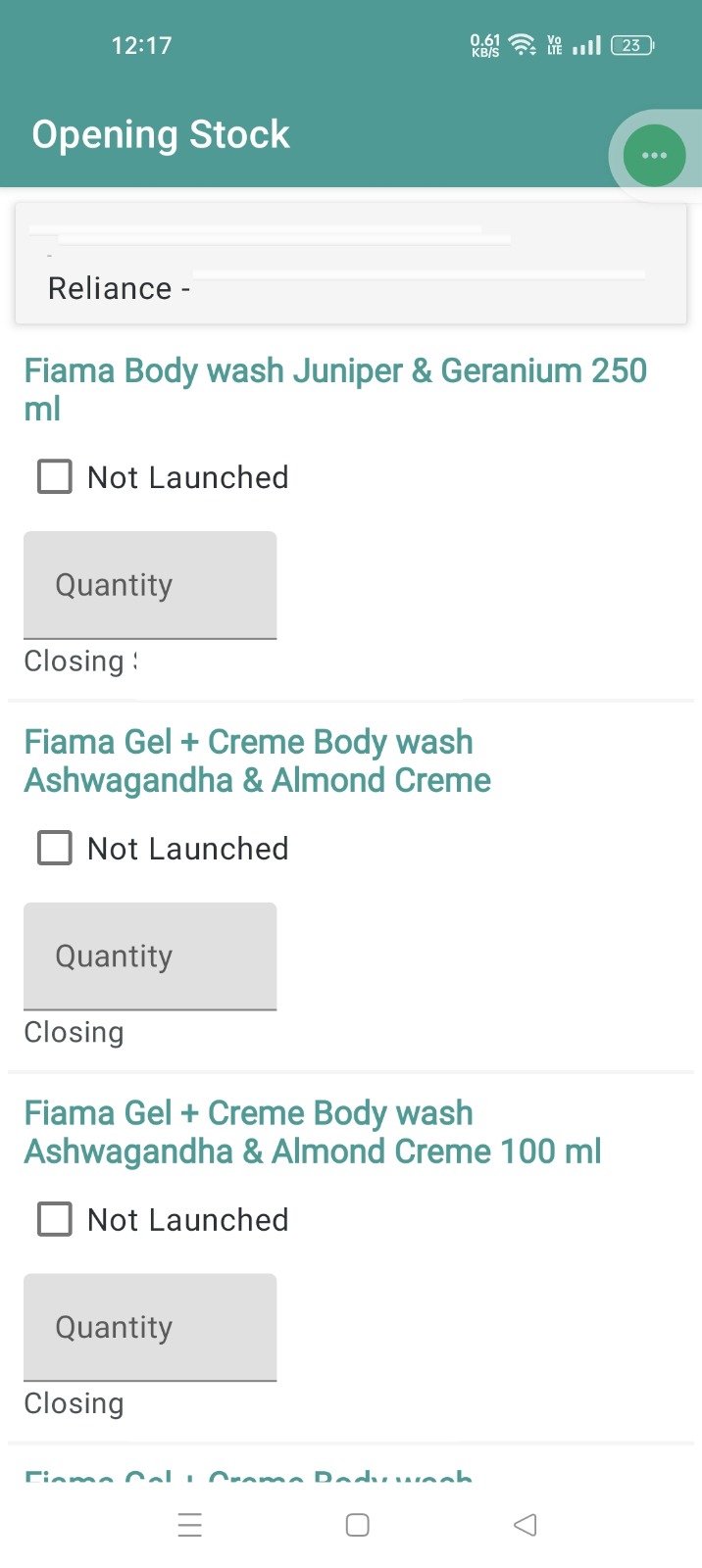Go back using system navigation arrow

coord(526,1525)
